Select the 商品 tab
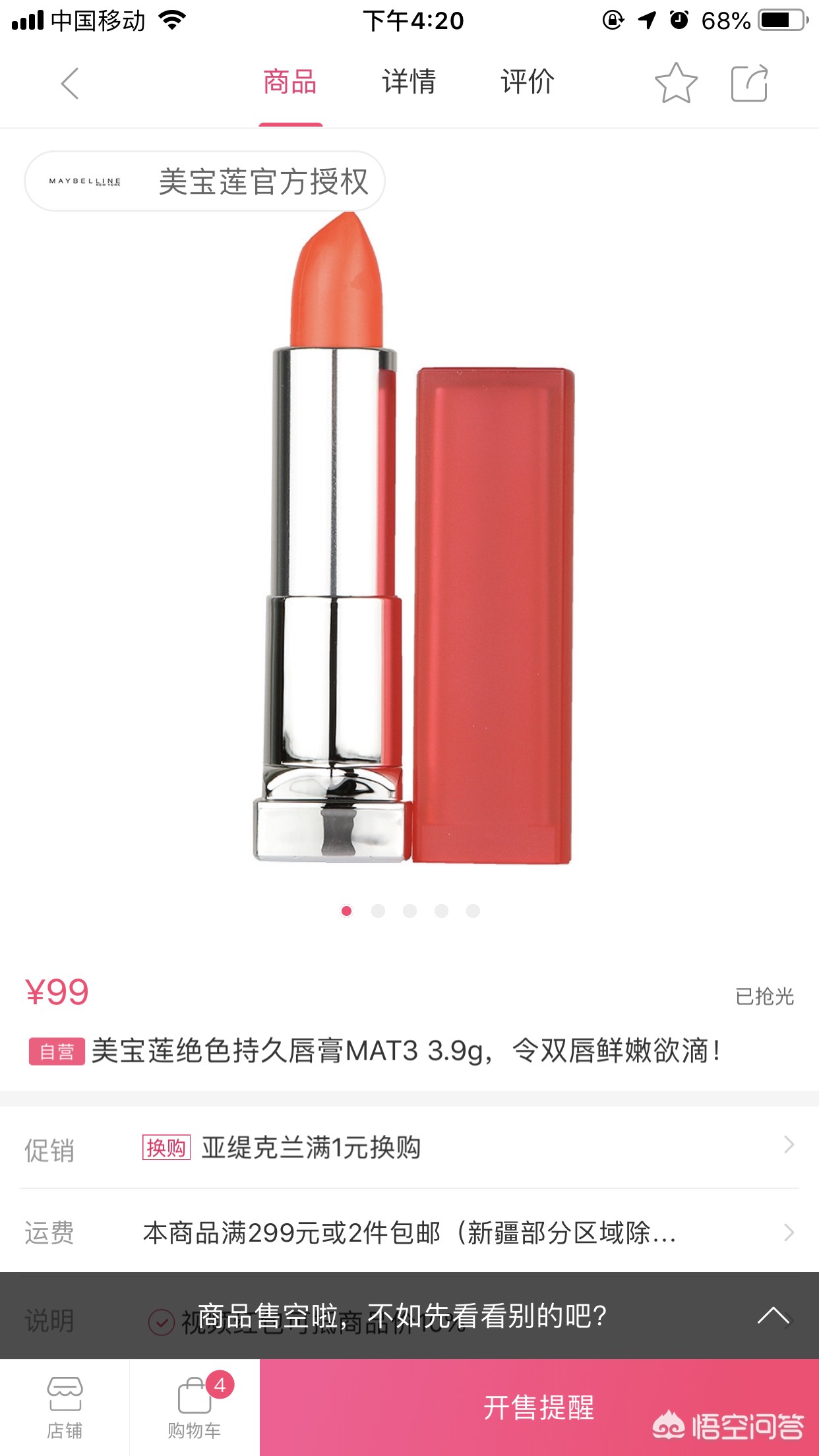 pos(290,82)
